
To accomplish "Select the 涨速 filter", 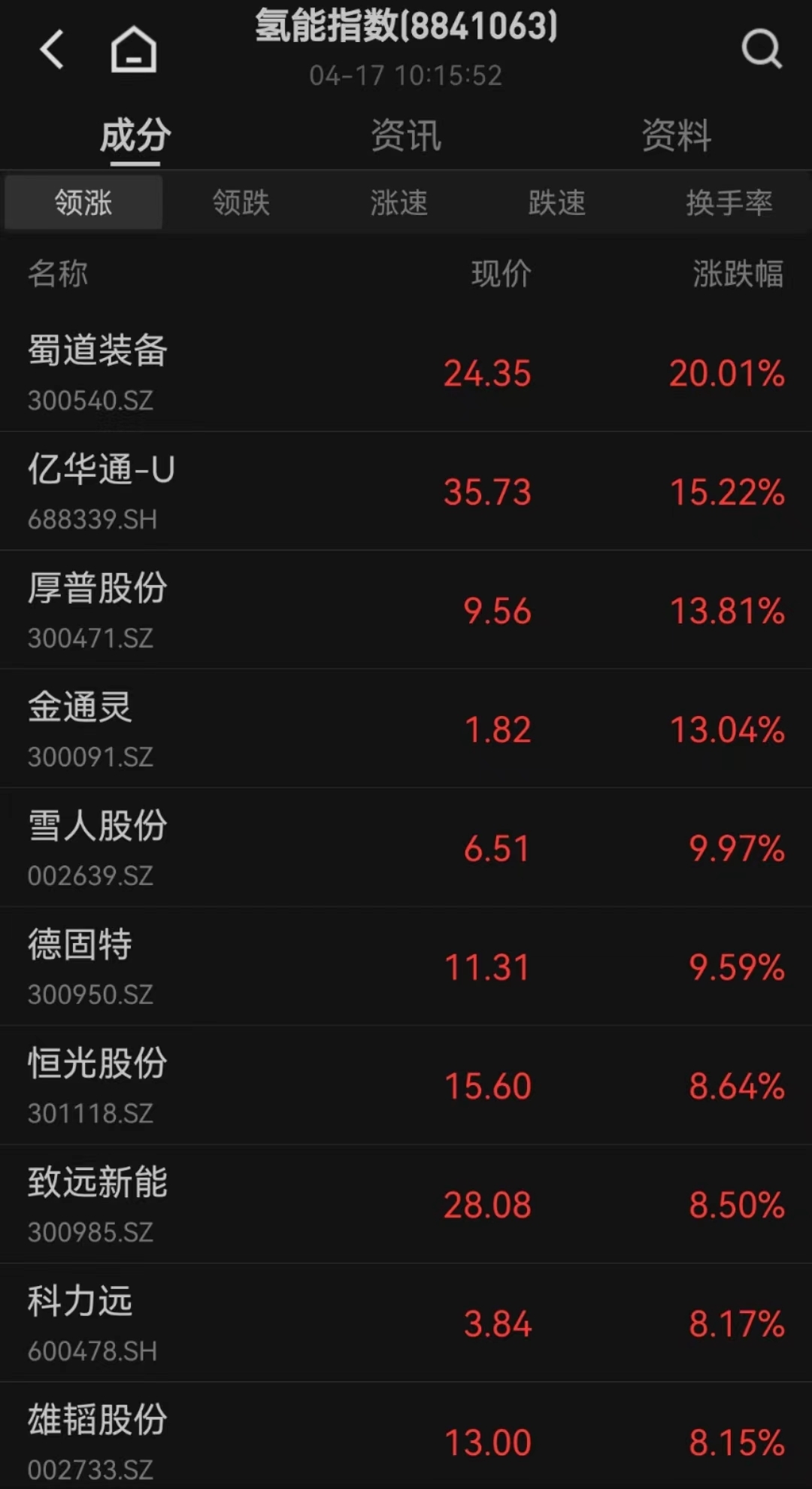I will [398, 202].
